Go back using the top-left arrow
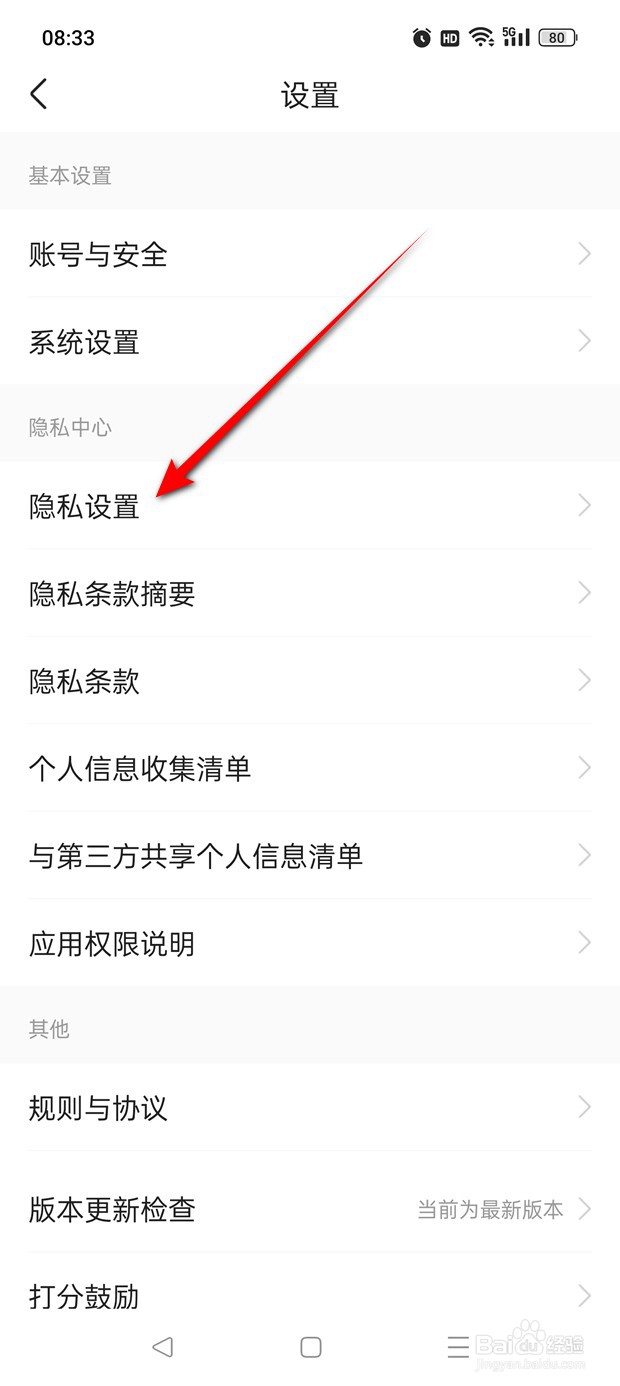 (39, 95)
